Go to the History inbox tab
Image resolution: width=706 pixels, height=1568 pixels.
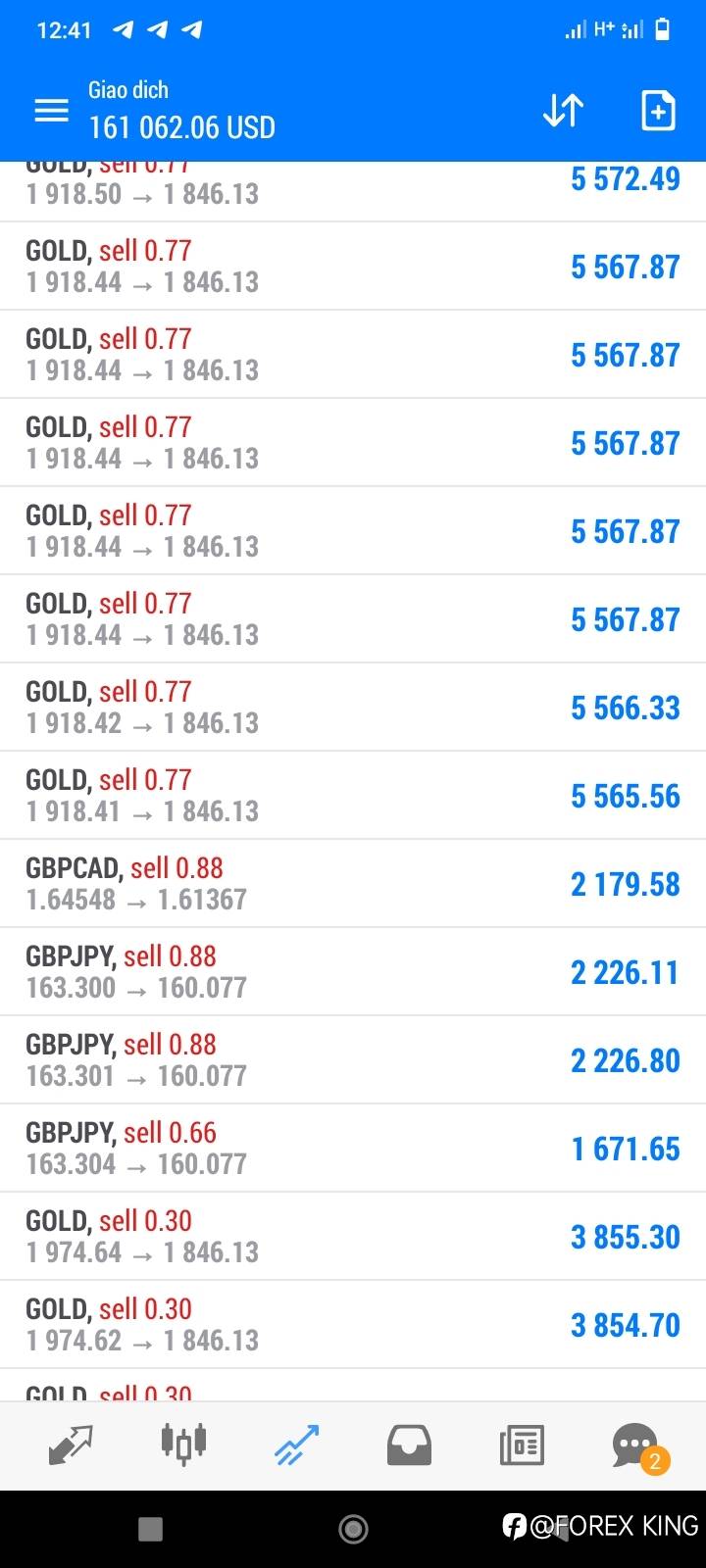coord(409,1445)
